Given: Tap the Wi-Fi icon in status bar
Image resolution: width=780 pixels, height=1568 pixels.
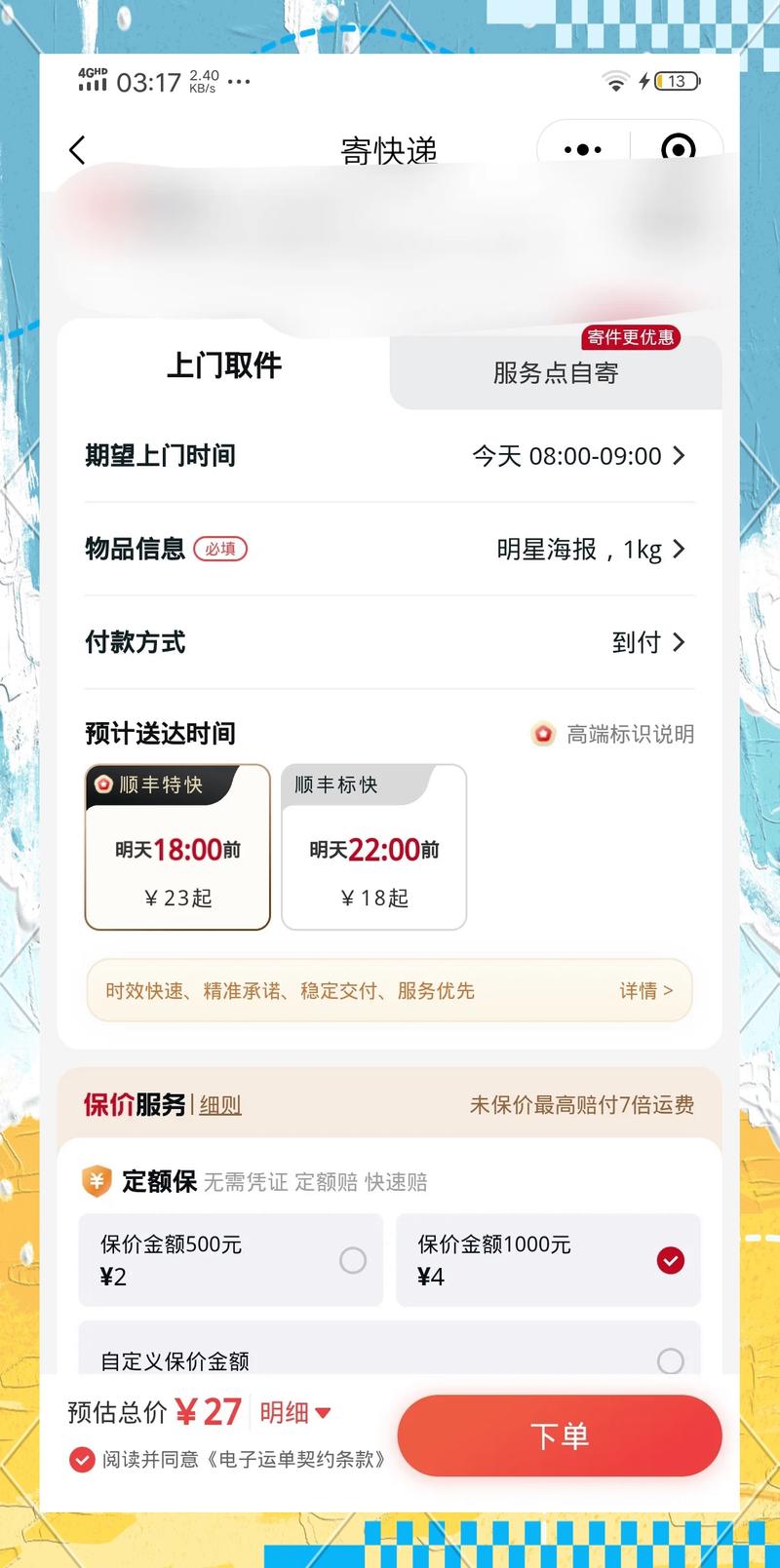Looking at the screenshot, I should click(x=614, y=82).
